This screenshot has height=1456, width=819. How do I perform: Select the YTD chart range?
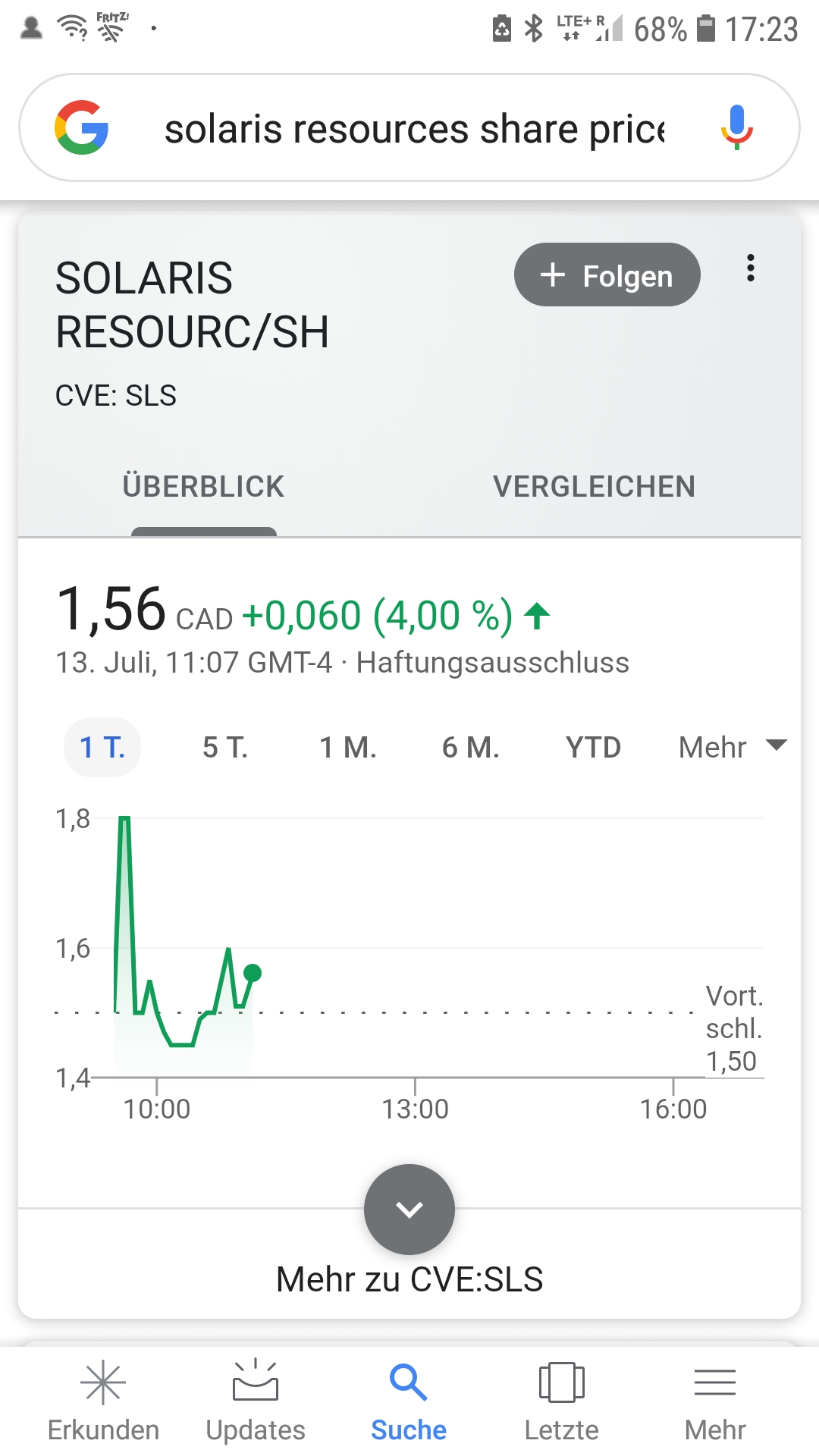[x=593, y=748]
